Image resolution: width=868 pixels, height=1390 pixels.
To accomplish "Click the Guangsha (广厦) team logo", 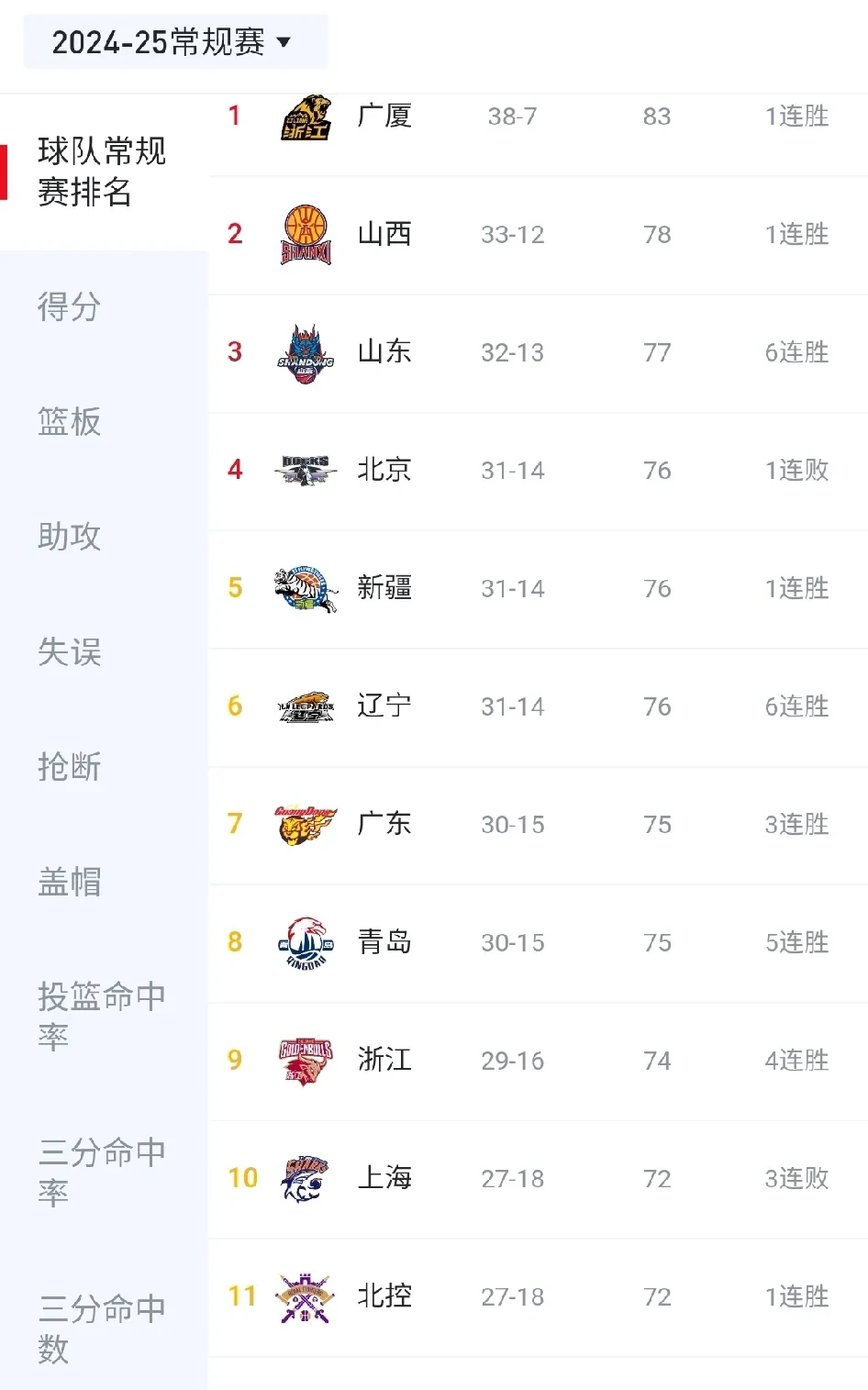I will tap(306, 116).
